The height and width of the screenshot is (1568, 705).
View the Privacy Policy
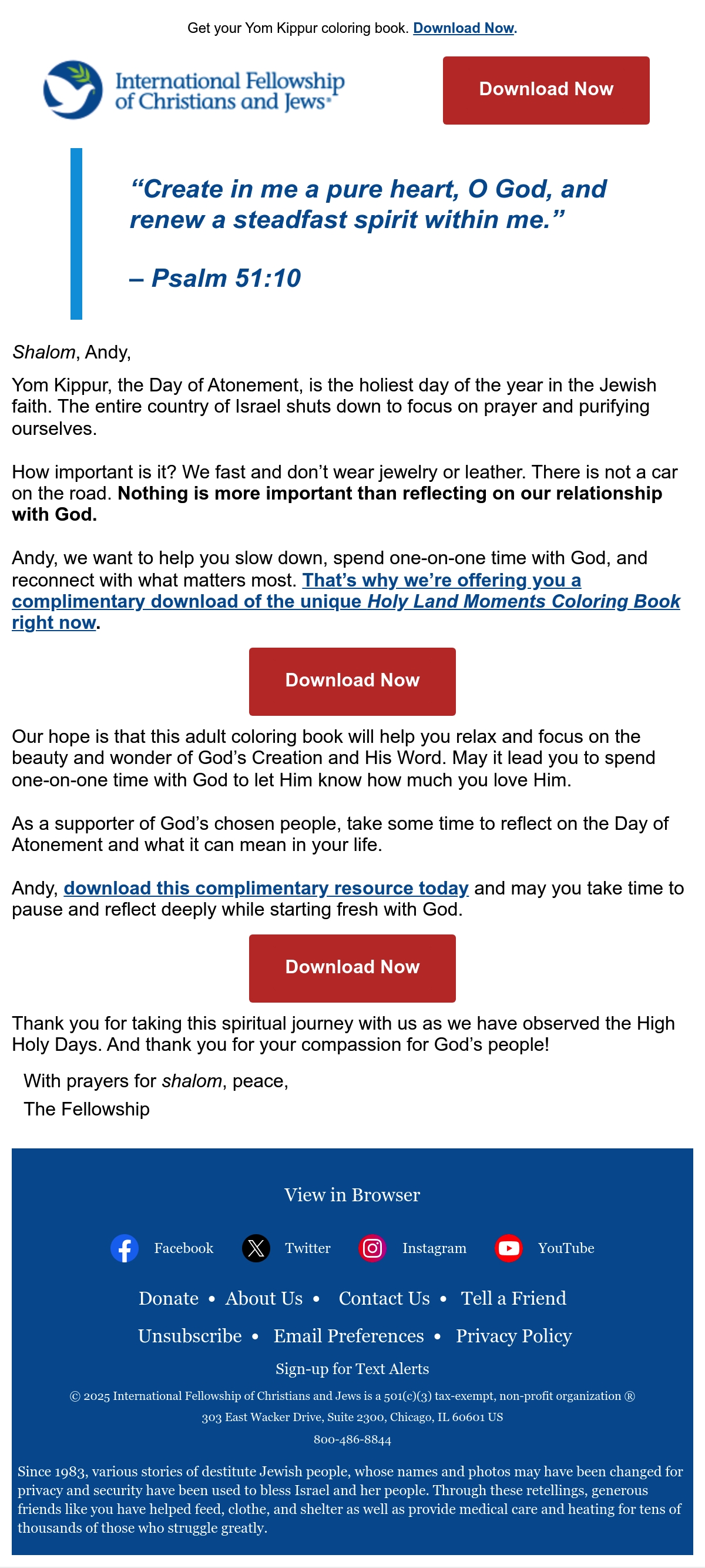pos(514,1335)
